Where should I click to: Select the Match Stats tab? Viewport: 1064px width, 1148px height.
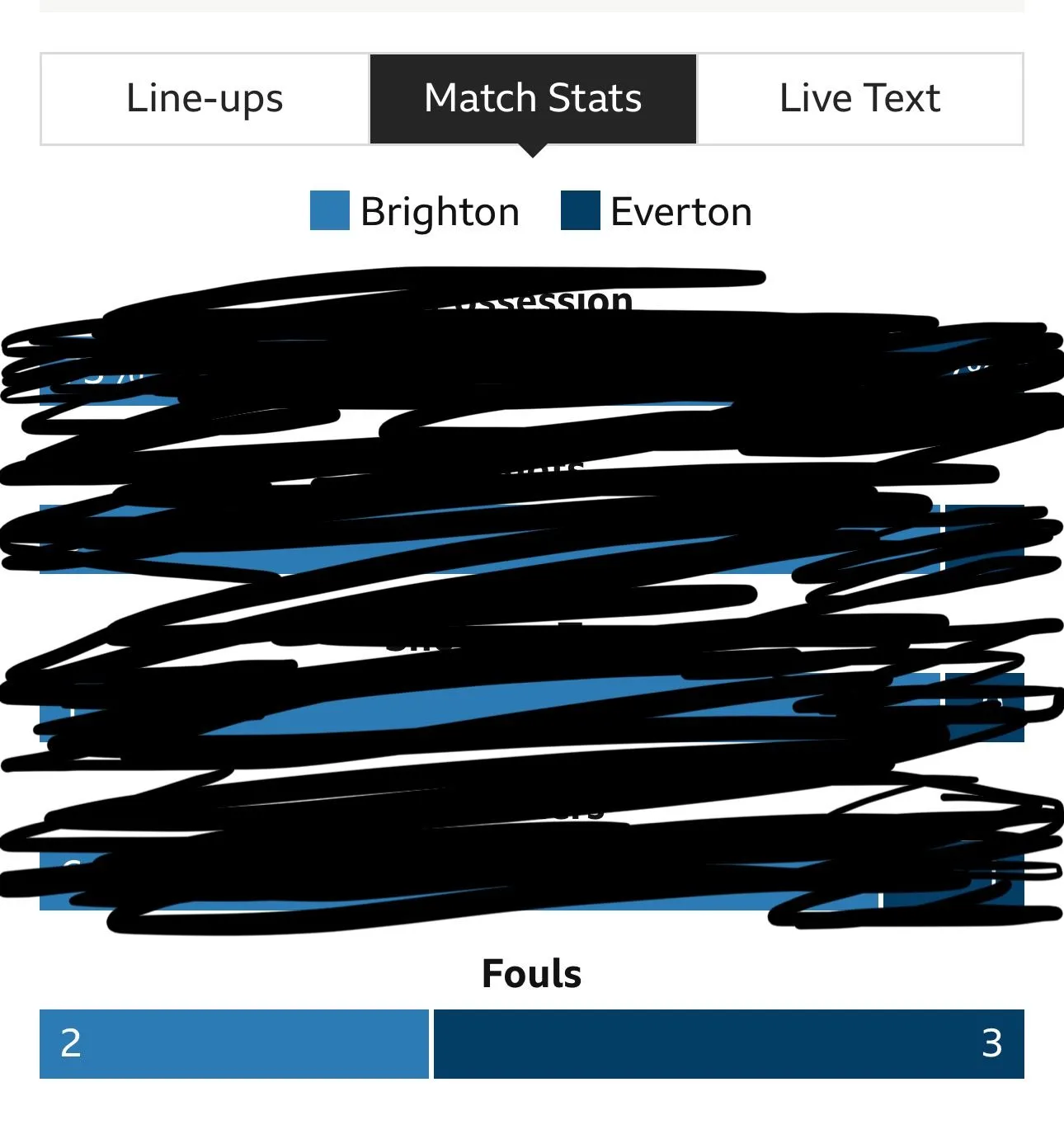(533, 99)
